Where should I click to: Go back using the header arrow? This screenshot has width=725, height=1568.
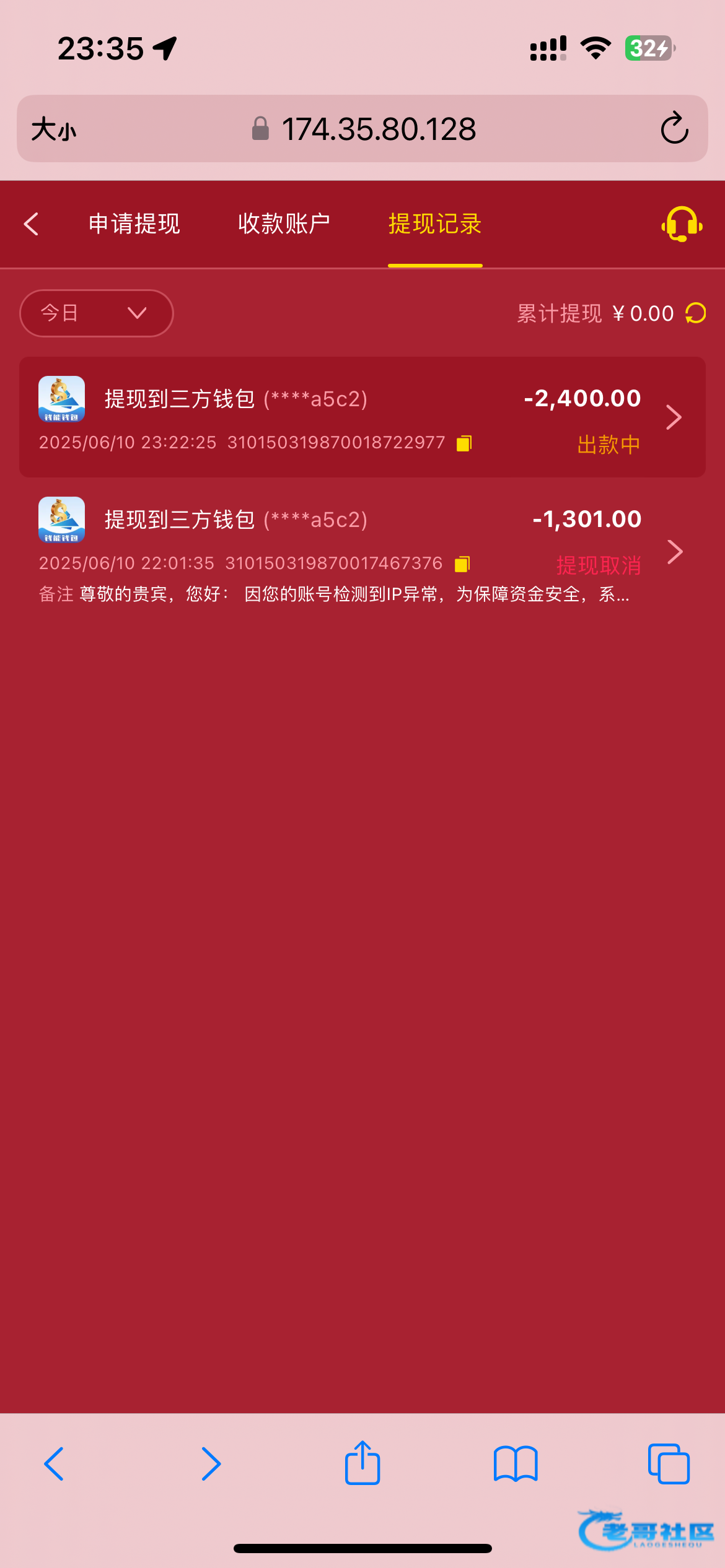[32, 224]
